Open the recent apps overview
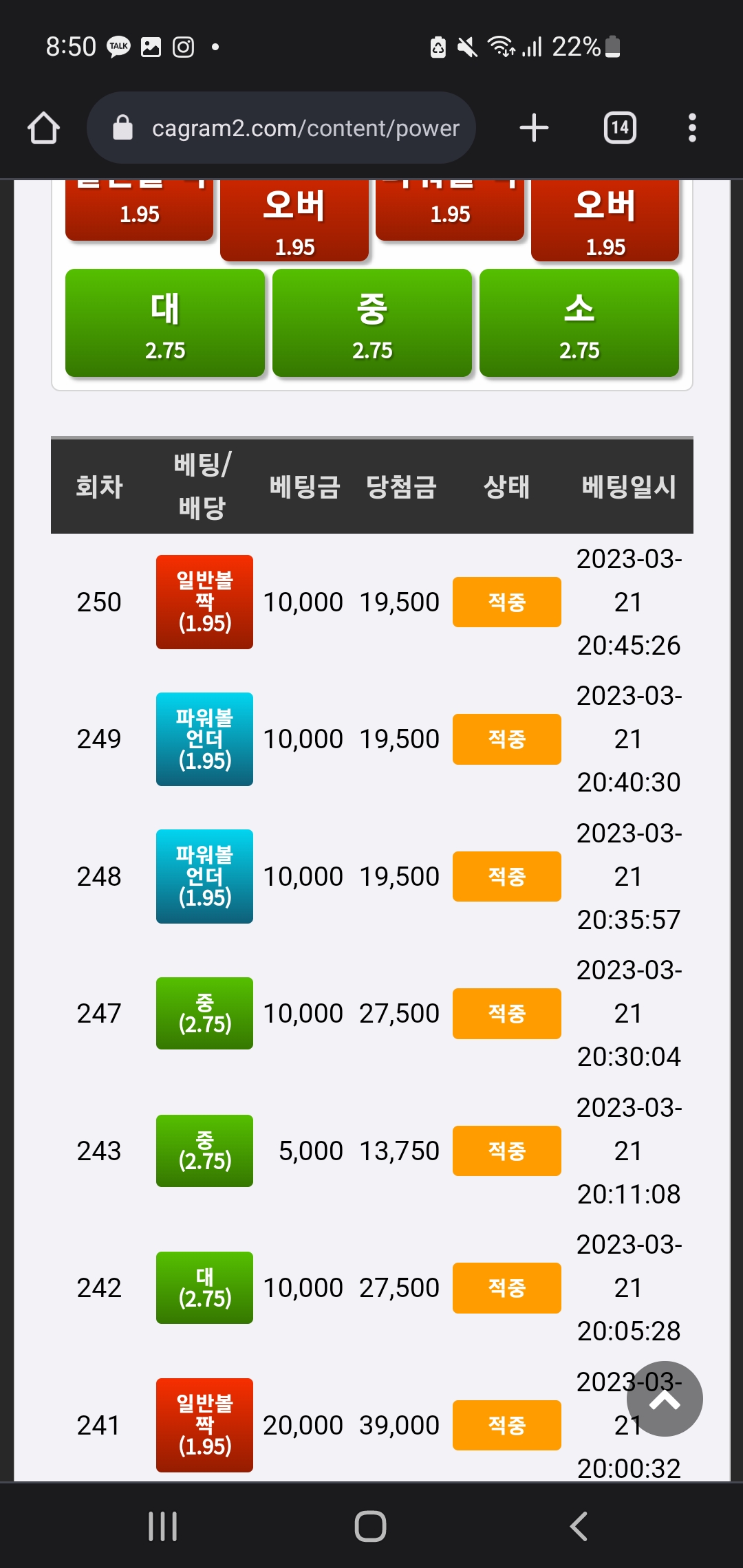The width and height of the screenshot is (743, 1568). [163, 1526]
